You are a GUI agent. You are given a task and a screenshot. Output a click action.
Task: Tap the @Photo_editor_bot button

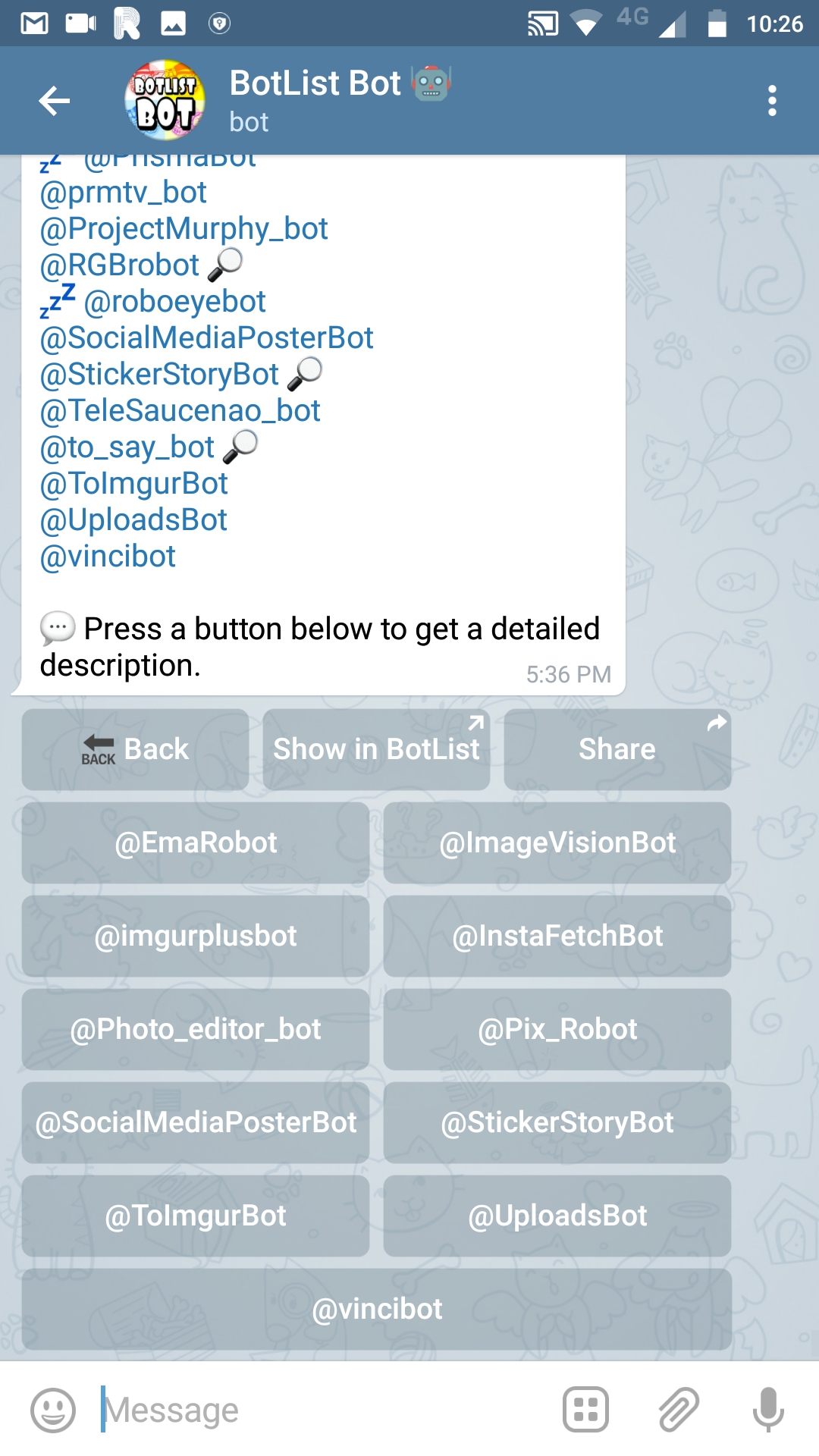click(x=196, y=1029)
